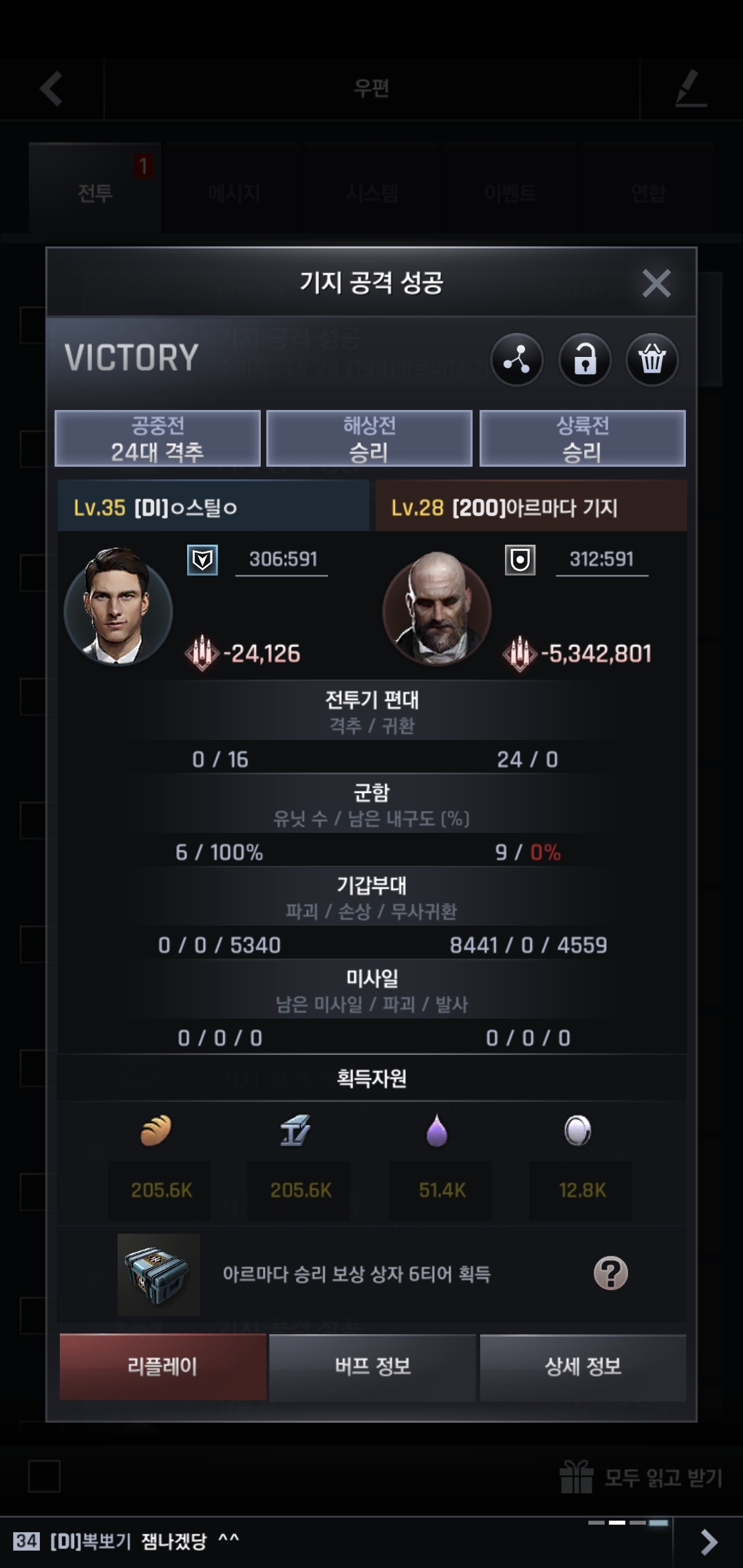Tap the 해상전 naval battle result box

(369, 439)
